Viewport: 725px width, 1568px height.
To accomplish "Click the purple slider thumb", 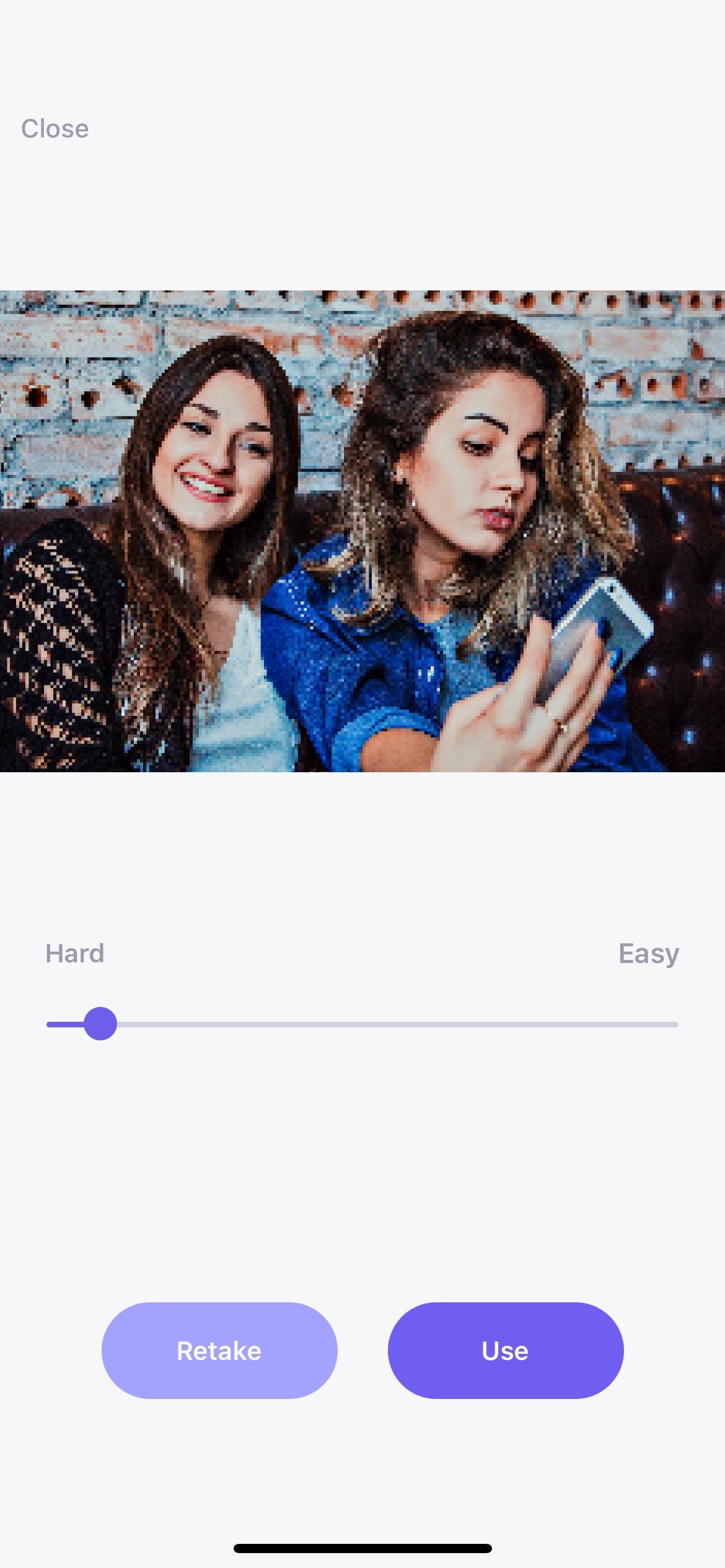I will coord(101,1025).
